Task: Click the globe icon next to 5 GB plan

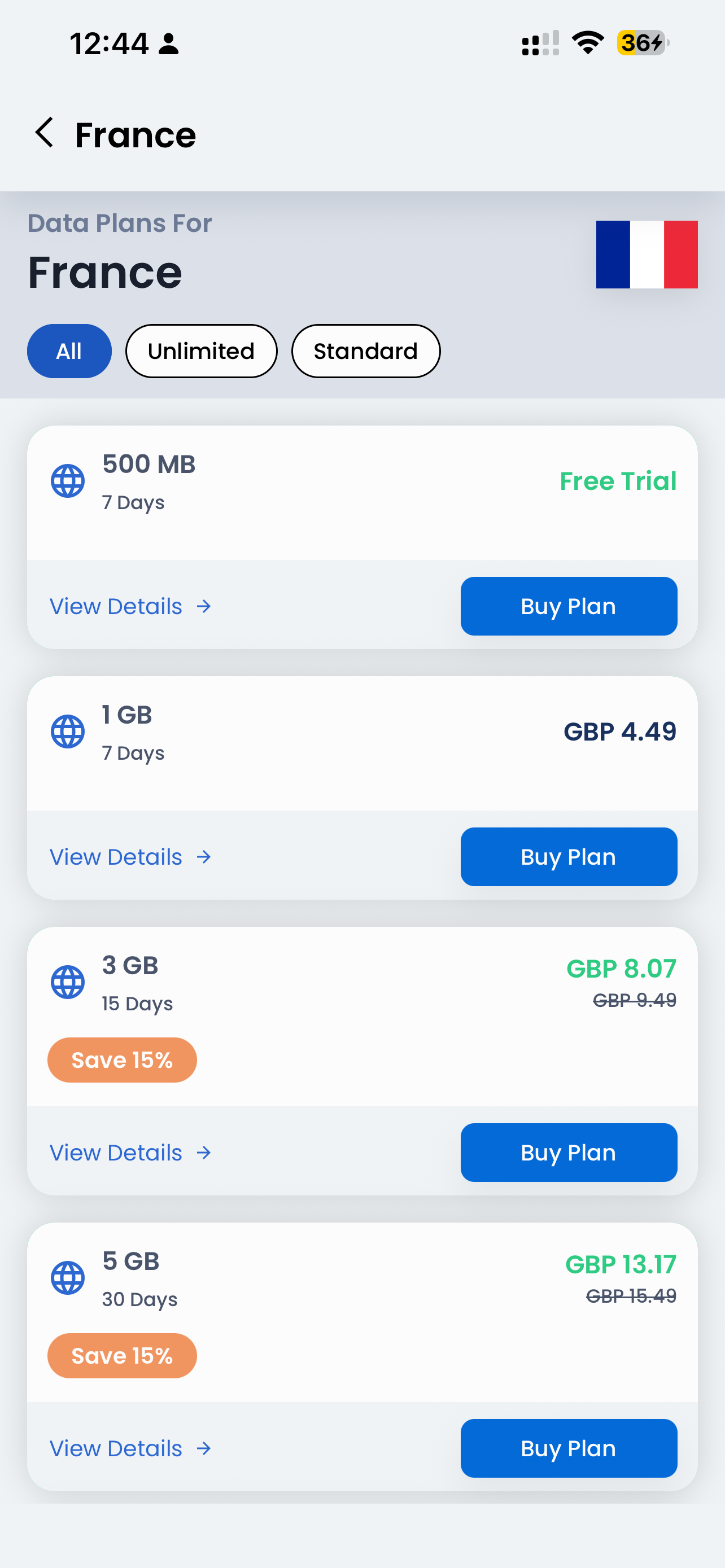Action: tap(68, 1277)
